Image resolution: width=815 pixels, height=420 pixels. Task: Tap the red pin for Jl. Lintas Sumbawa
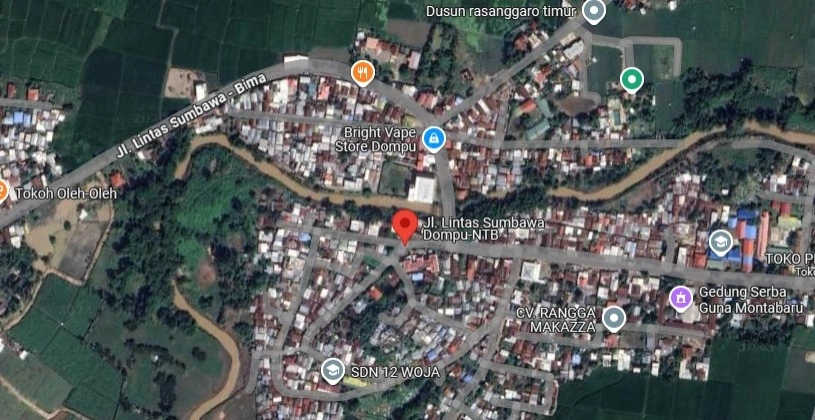(x=404, y=225)
